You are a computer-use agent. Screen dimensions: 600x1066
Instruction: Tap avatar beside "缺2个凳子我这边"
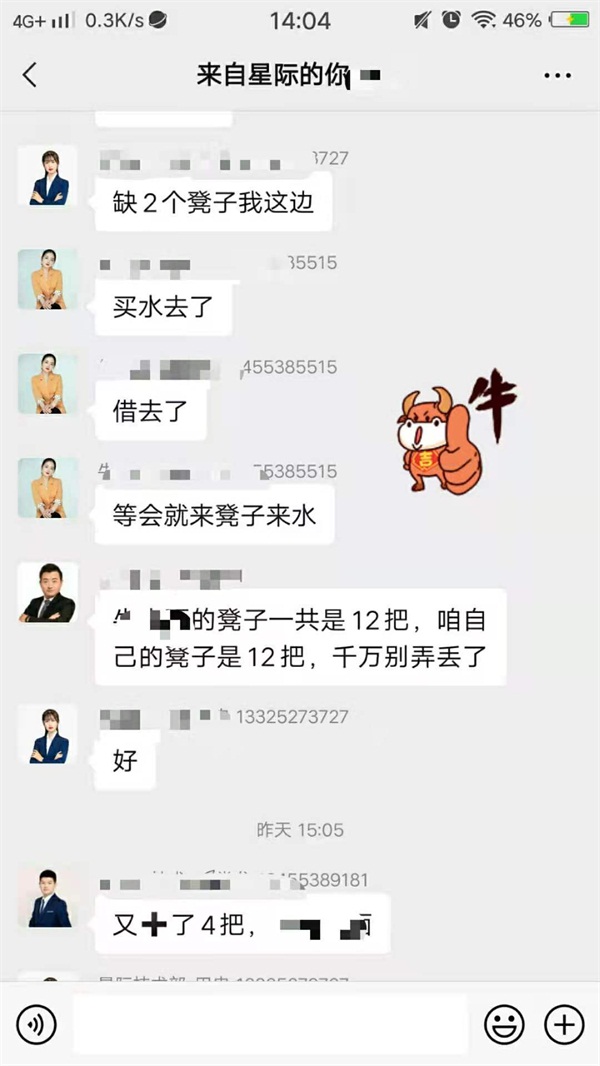pos(47,176)
